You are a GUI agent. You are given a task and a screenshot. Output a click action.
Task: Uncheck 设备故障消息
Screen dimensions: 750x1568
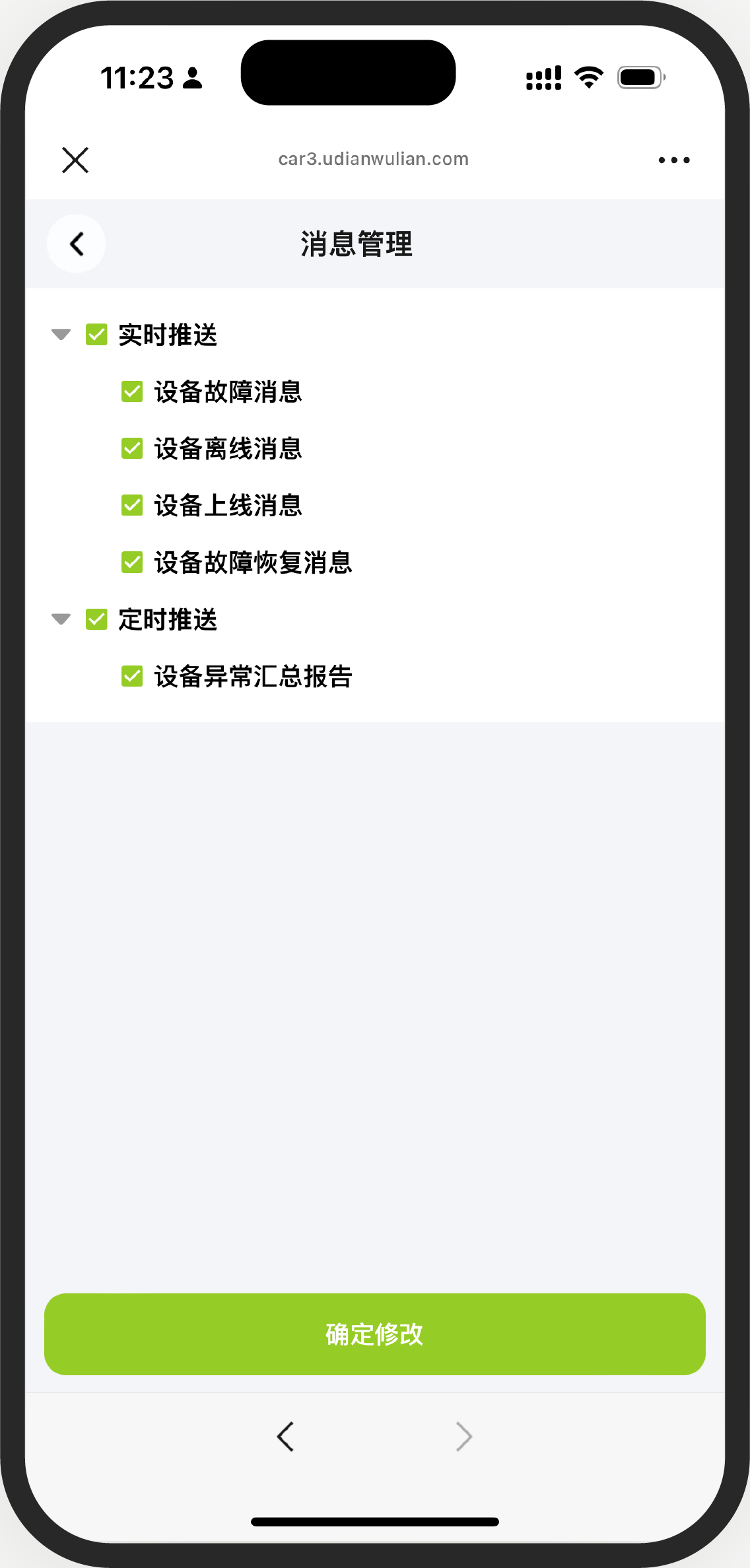(131, 392)
